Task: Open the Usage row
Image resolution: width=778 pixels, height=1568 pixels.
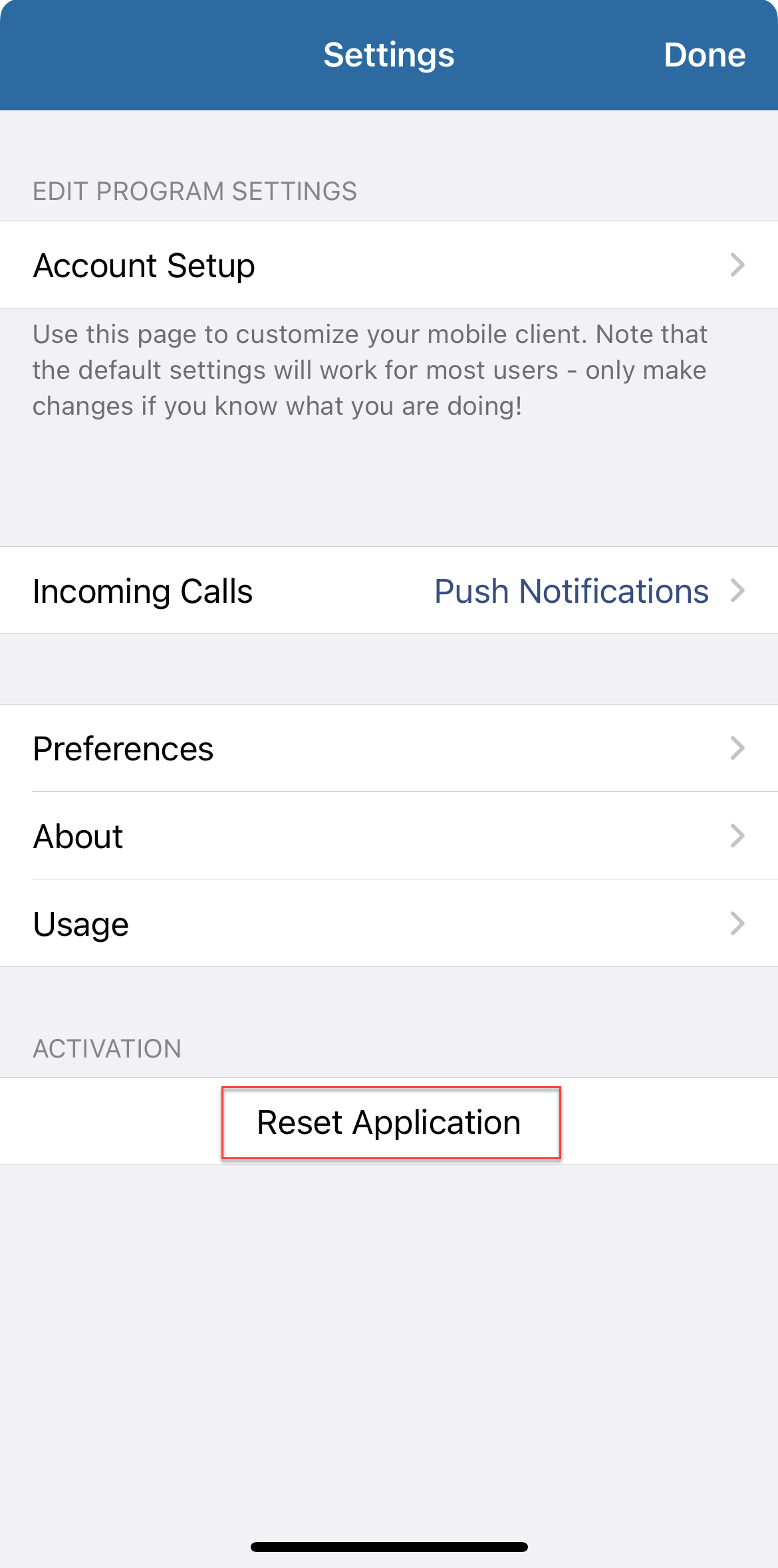Action: click(389, 923)
